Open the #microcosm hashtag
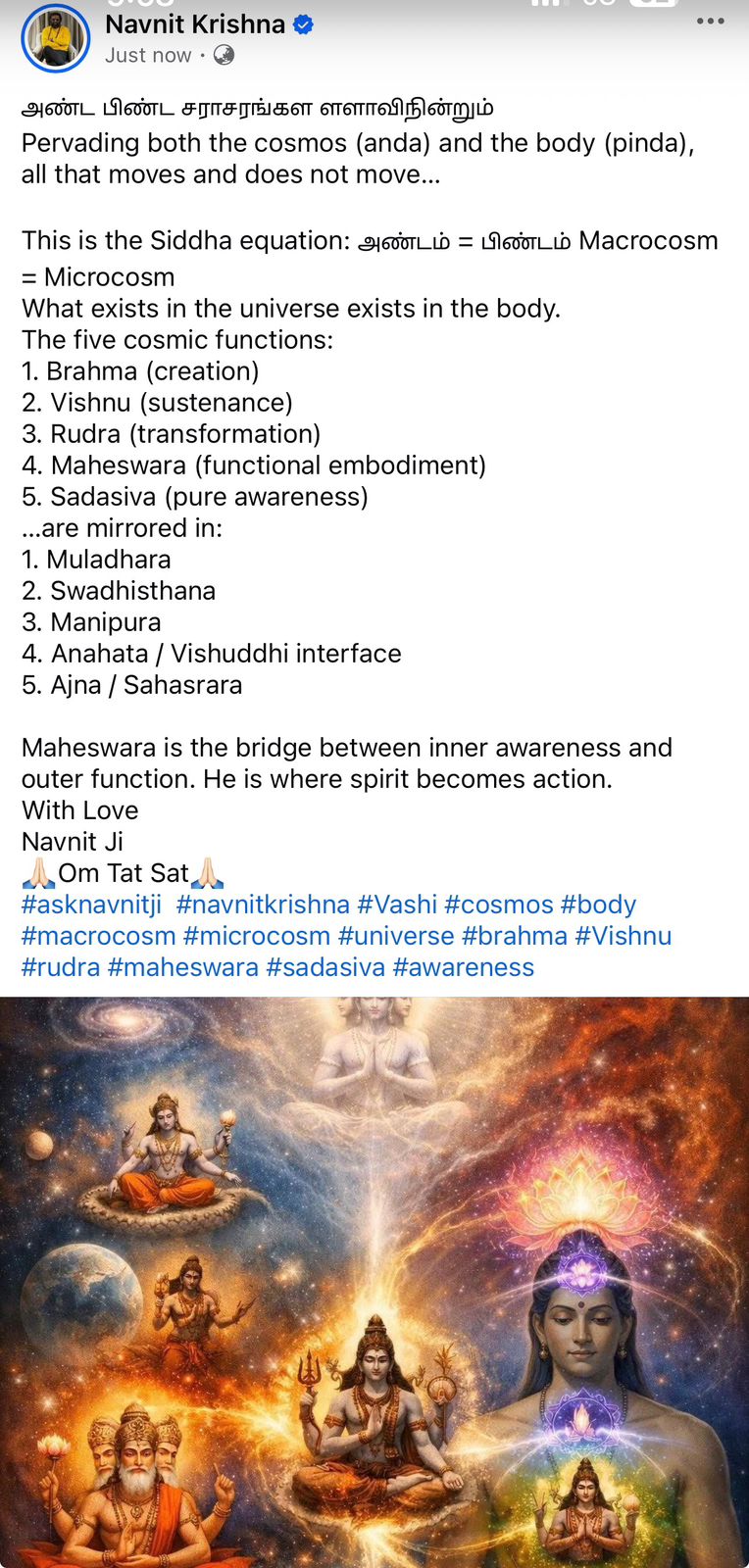 tap(256, 936)
